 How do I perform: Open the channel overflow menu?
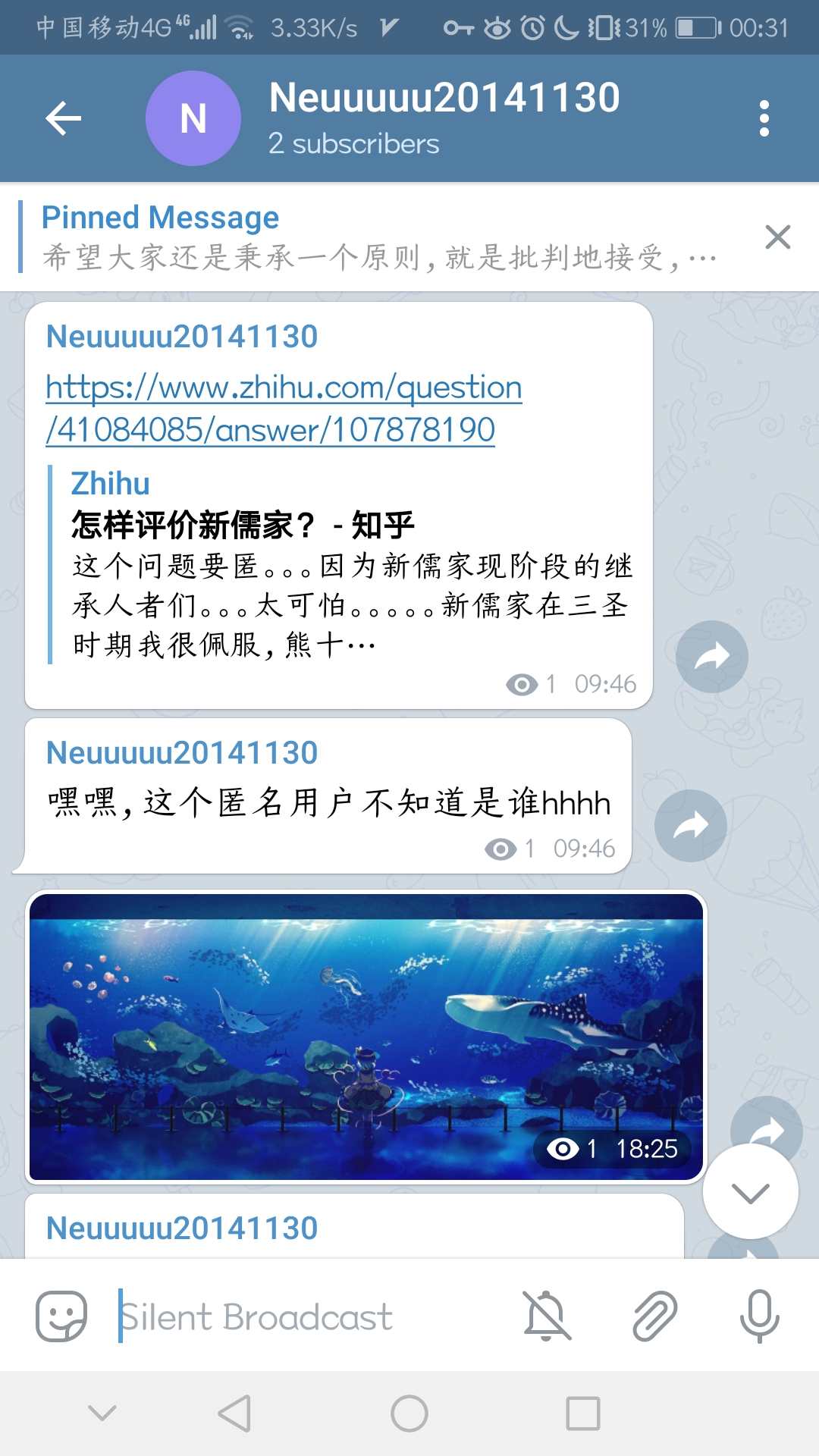pos(764,118)
